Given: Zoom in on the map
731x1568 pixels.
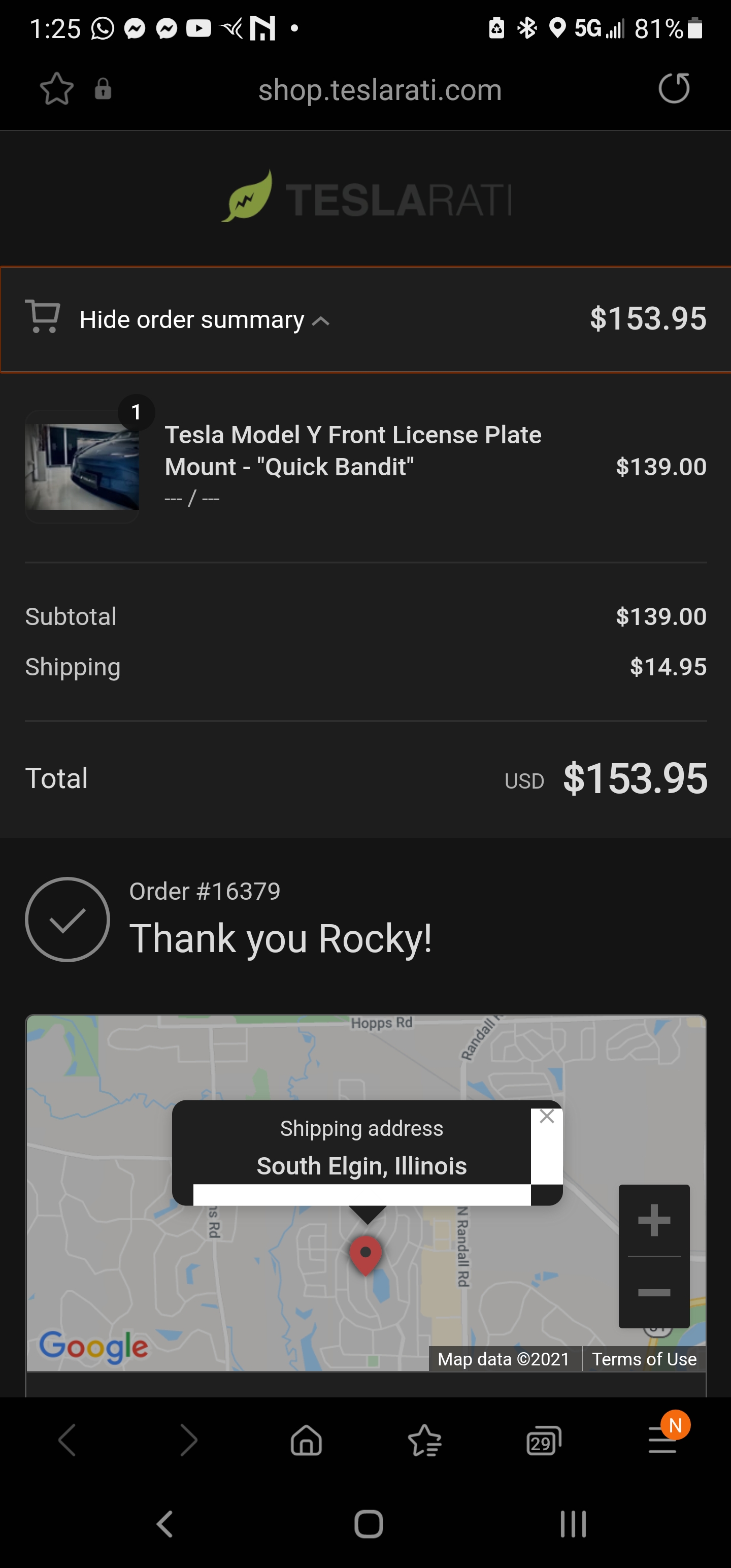Looking at the screenshot, I should (654, 1219).
